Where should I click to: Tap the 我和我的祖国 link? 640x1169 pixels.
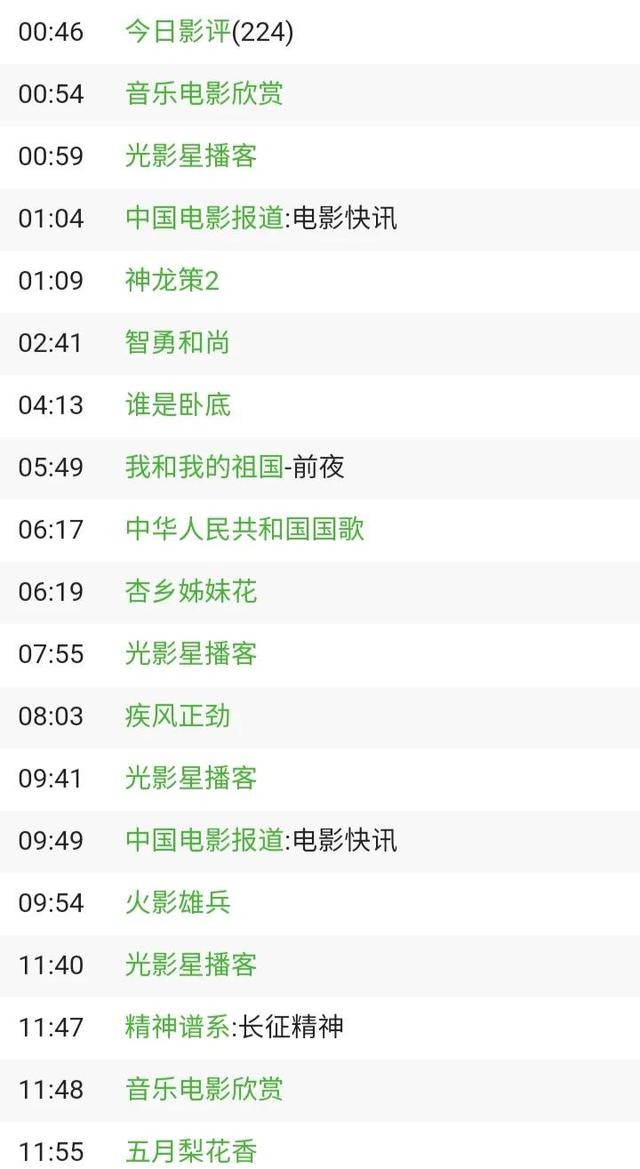204,467
